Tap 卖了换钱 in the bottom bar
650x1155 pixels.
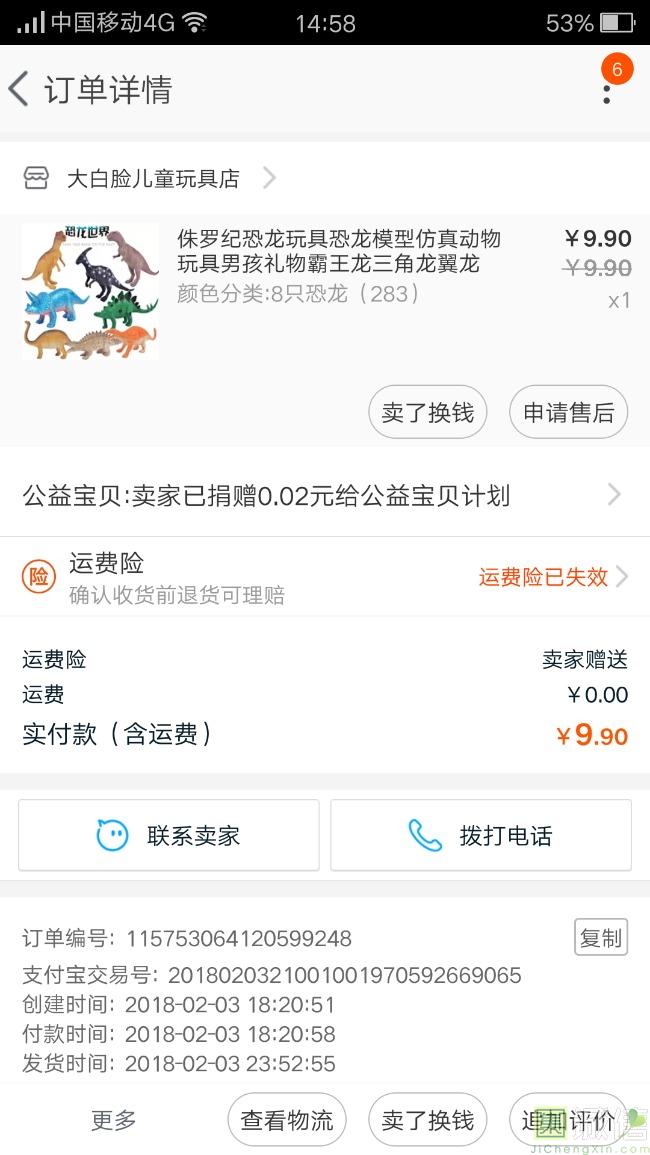(427, 1120)
